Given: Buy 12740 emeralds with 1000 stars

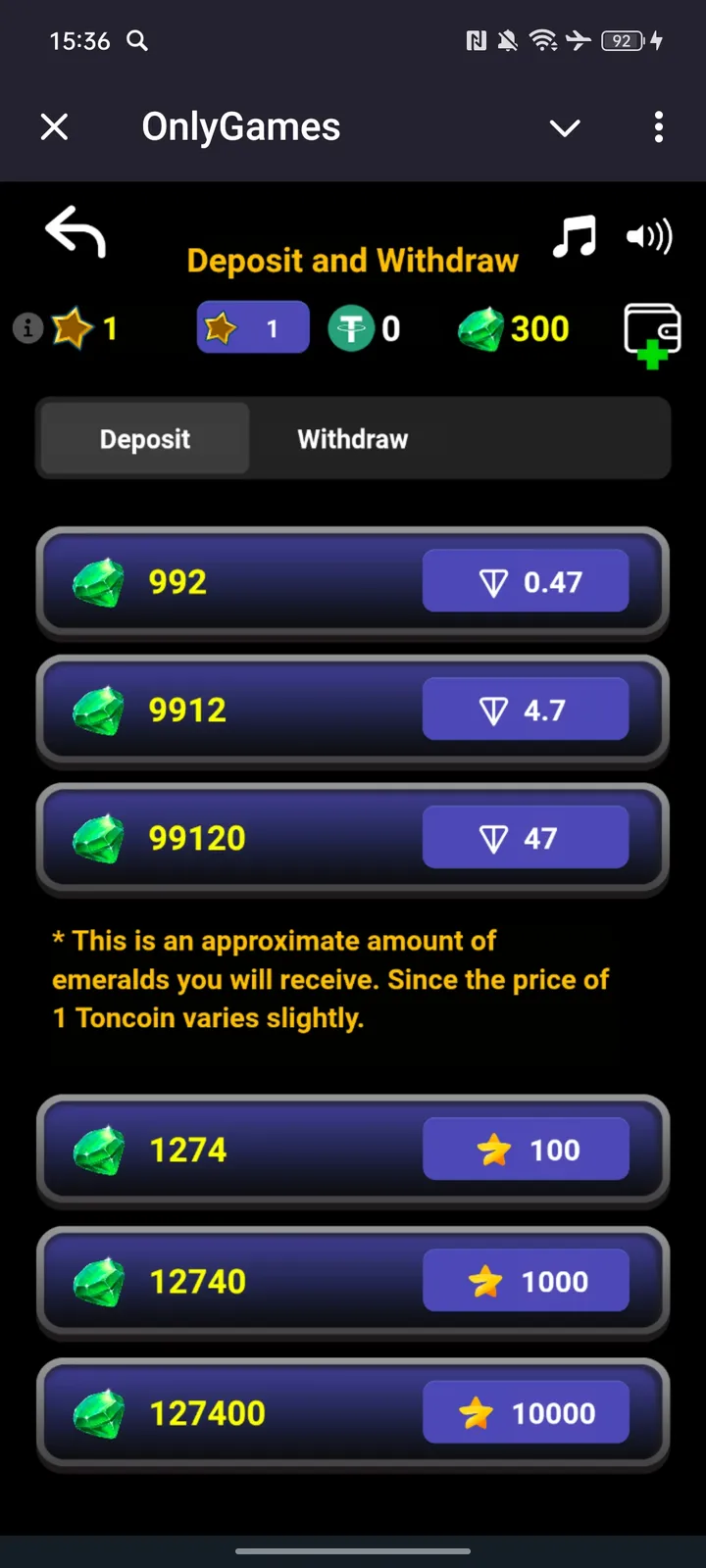Looking at the screenshot, I should point(526,1281).
